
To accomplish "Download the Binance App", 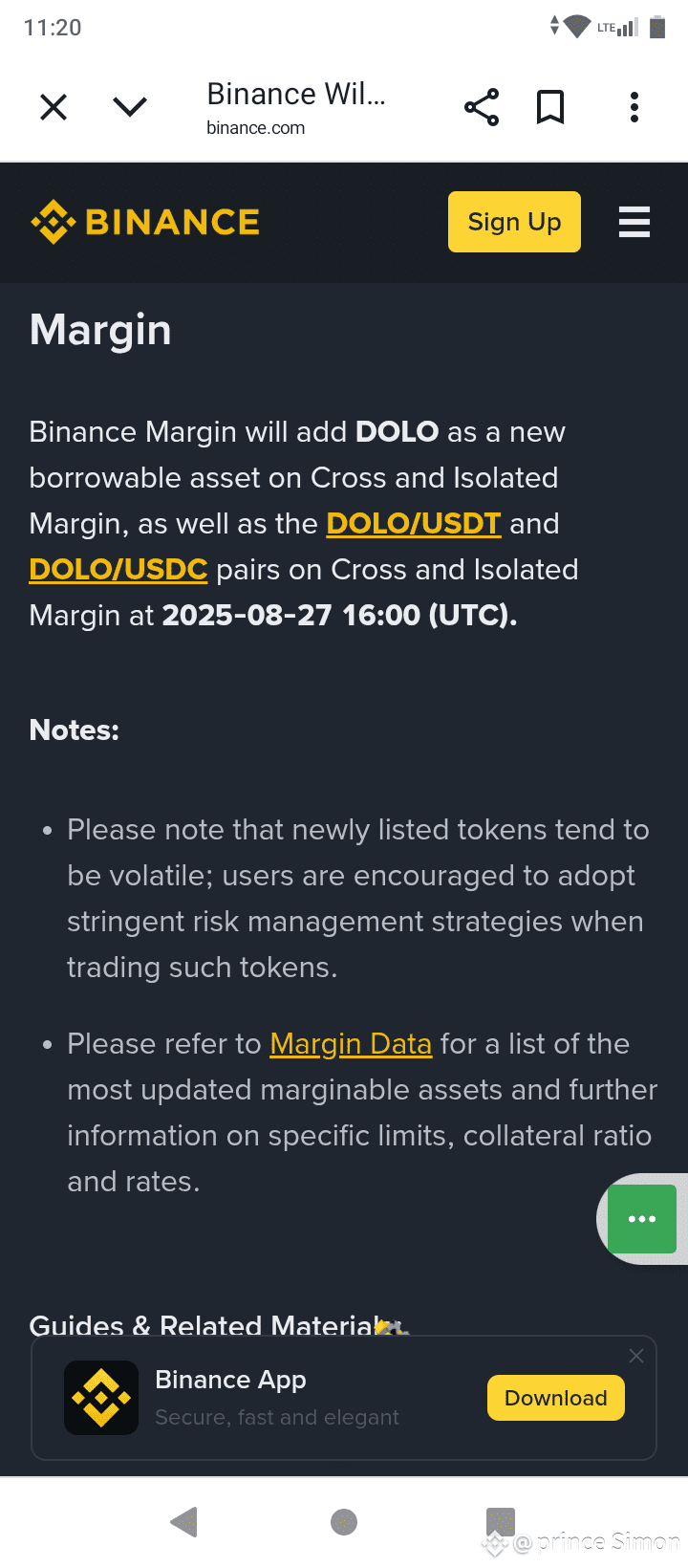I will coord(556,1398).
